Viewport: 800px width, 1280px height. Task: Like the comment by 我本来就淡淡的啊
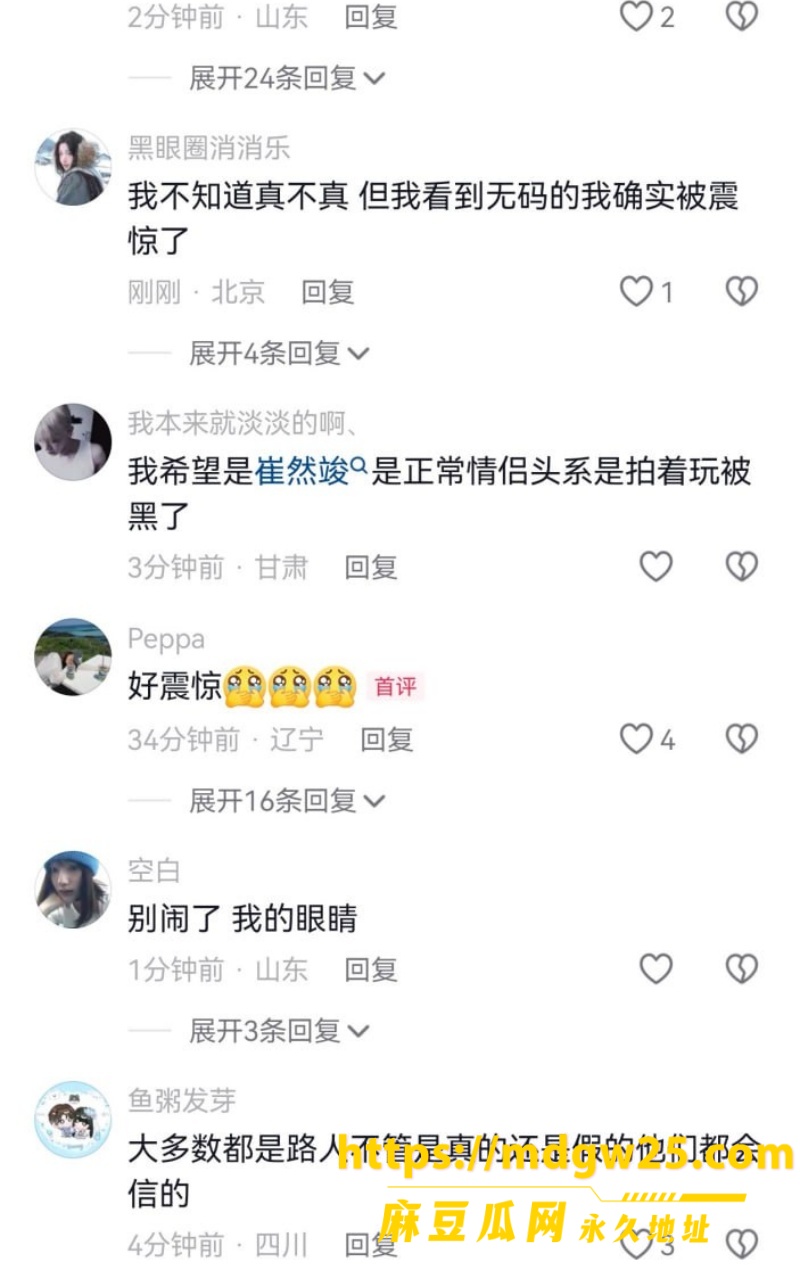655,567
